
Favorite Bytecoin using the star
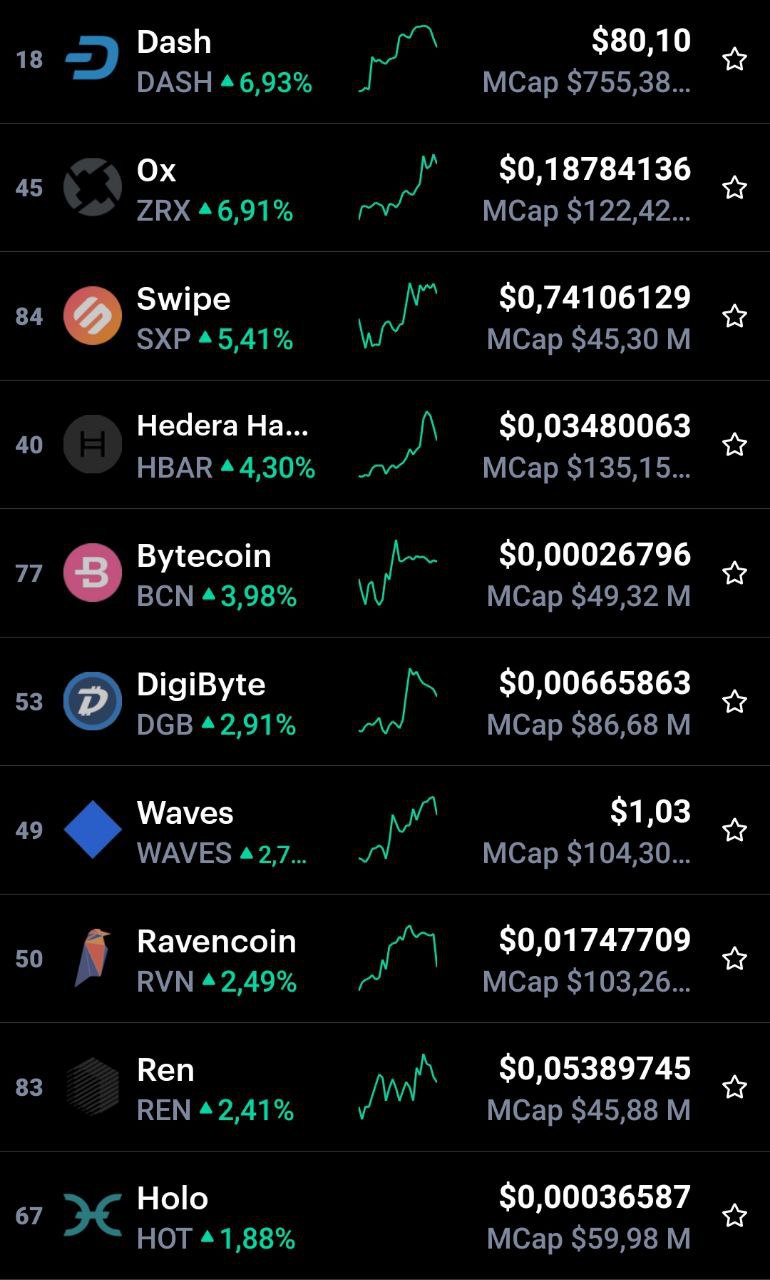[x=734, y=573]
